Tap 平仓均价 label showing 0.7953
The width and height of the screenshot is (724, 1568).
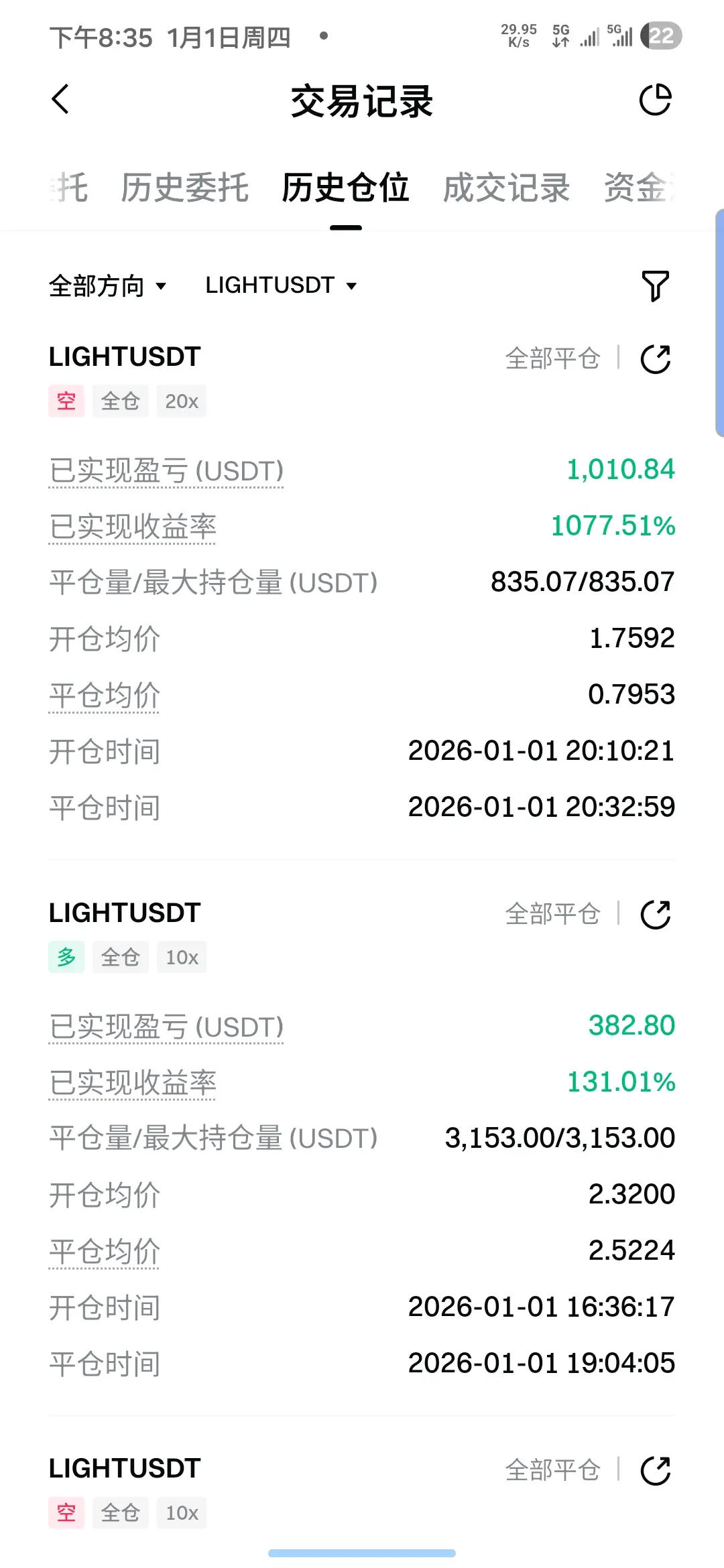point(105,696)
